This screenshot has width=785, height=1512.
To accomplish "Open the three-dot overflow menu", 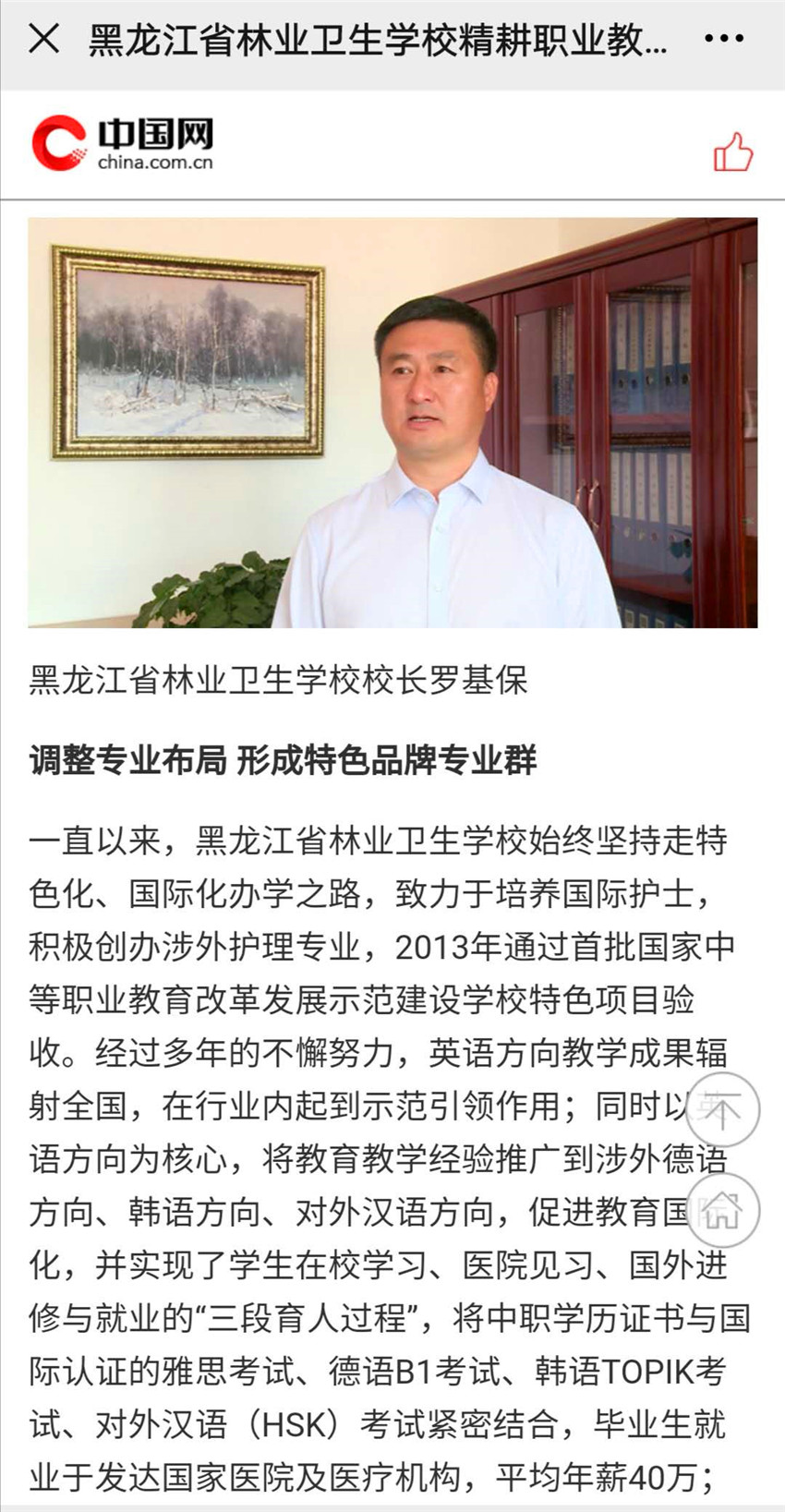I will [x=723, y=39].
